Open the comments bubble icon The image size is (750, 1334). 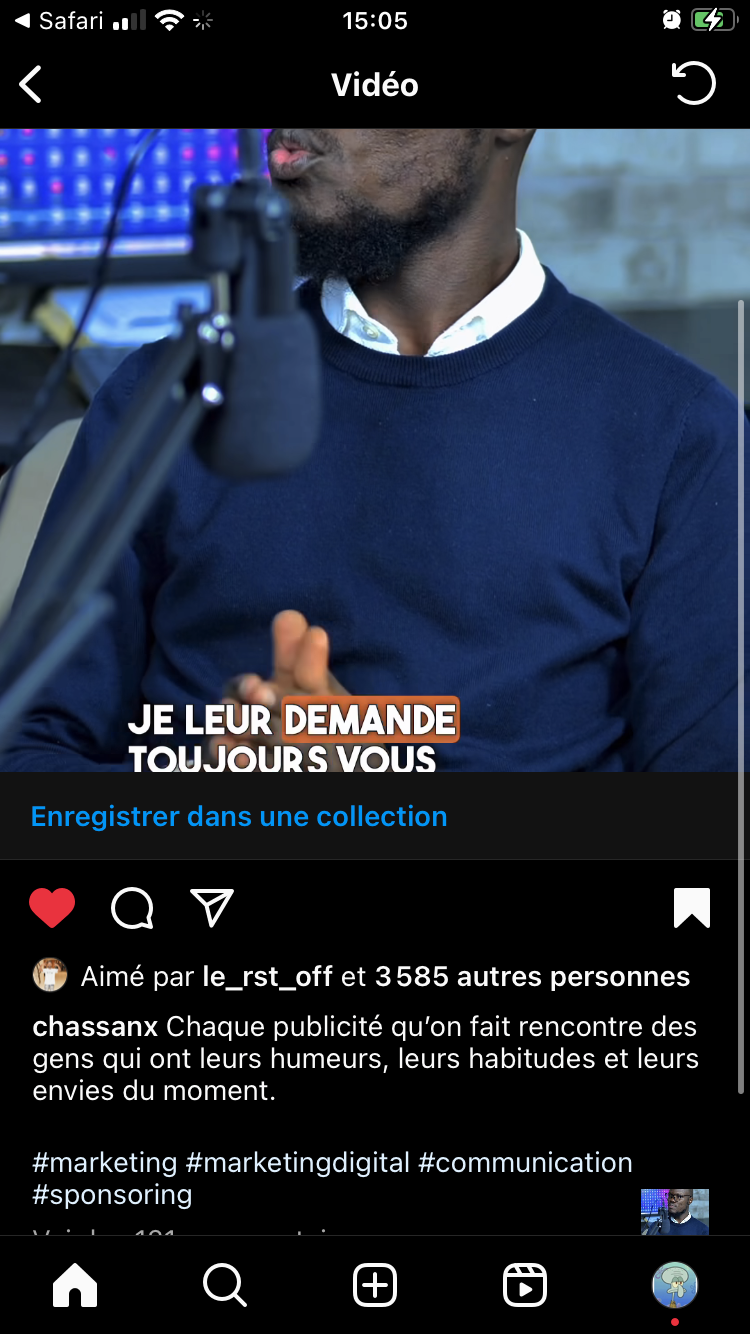(132, 908)
